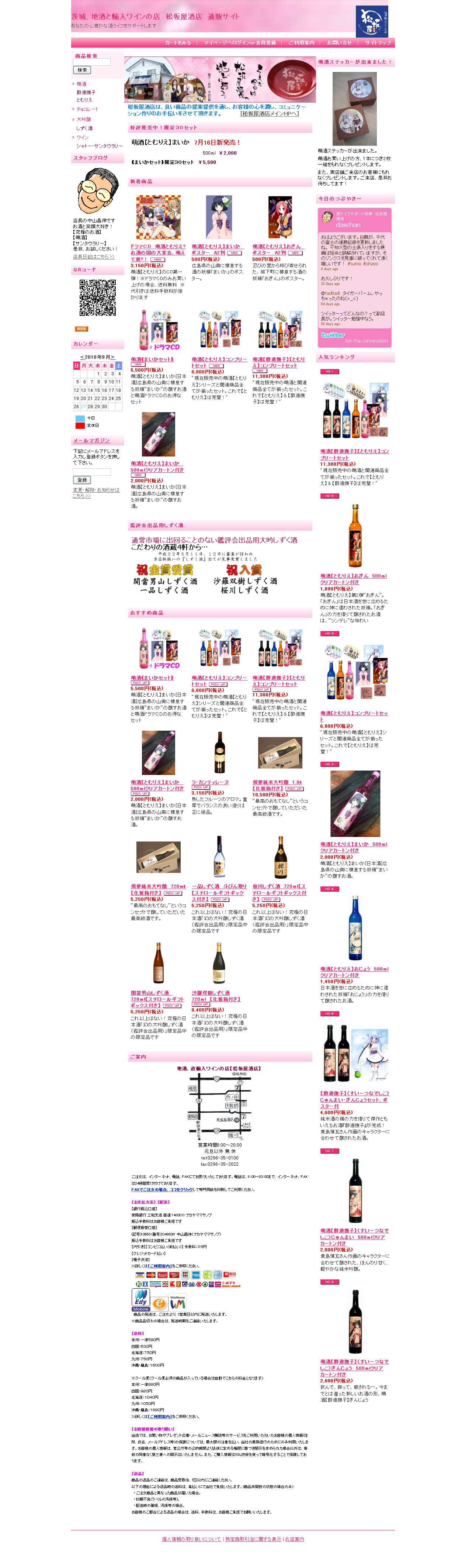Tap the 登録 subscribe button
Screen dimensions: 472x1568
pyautogui.click(x=83, y=480)
